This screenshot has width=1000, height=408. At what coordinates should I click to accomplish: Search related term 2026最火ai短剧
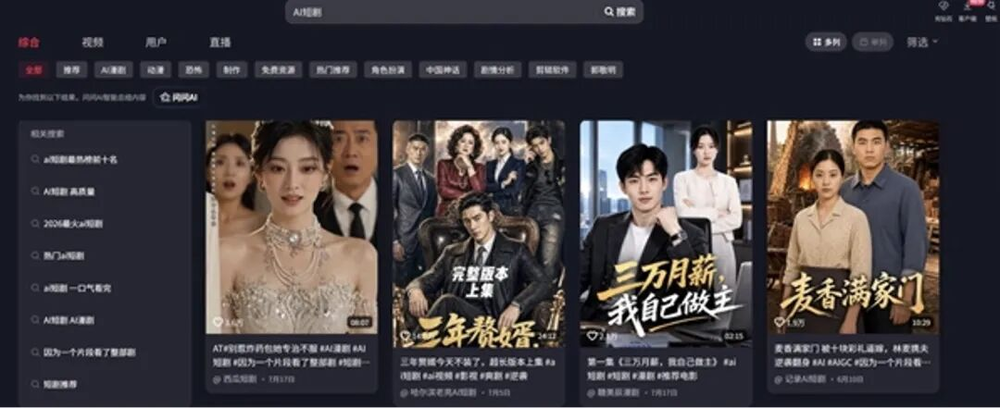tap(73, 224)
